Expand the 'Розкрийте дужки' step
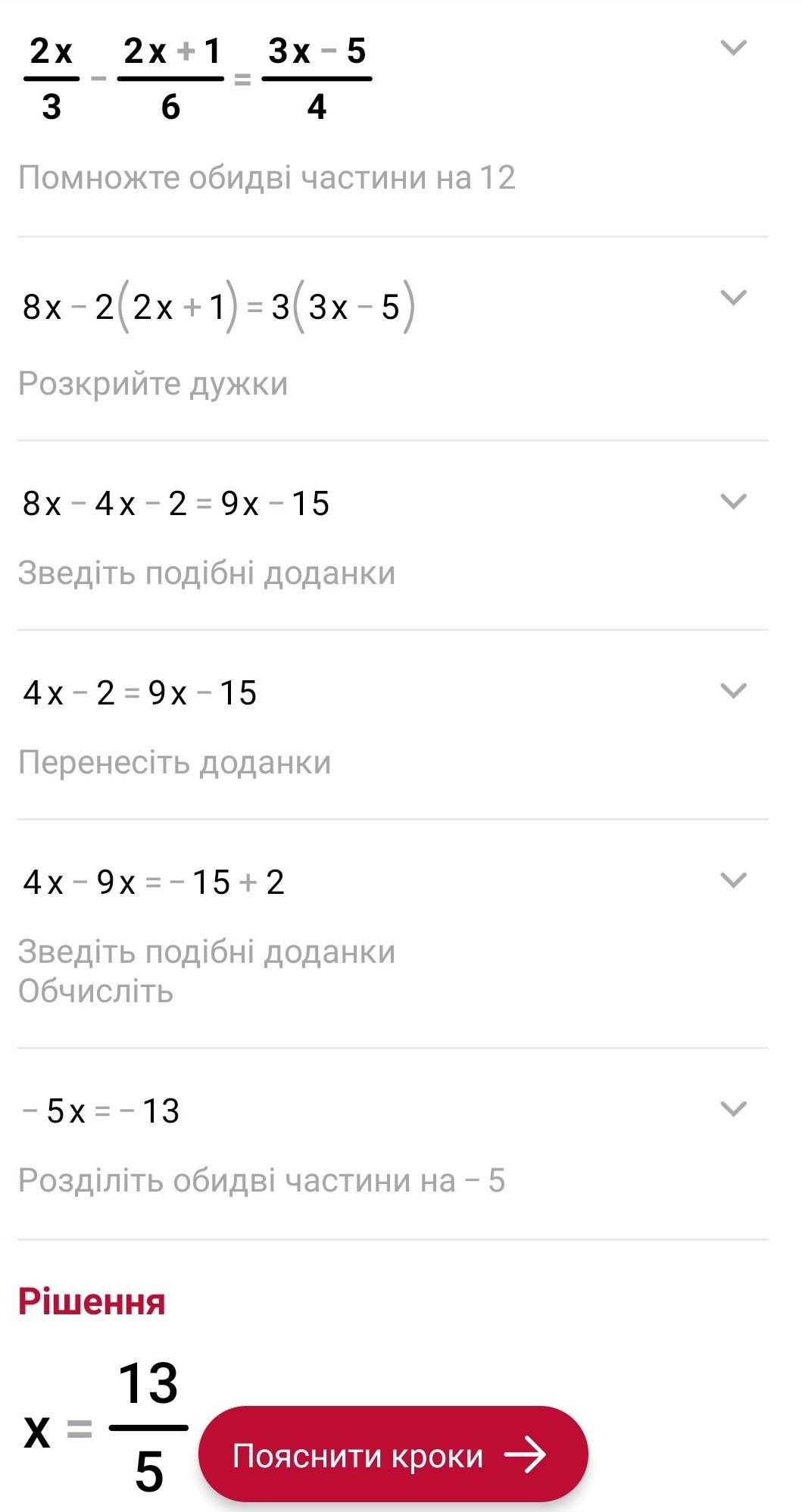This screenshot has height=1512, width=802. click(x=733, y=298)
